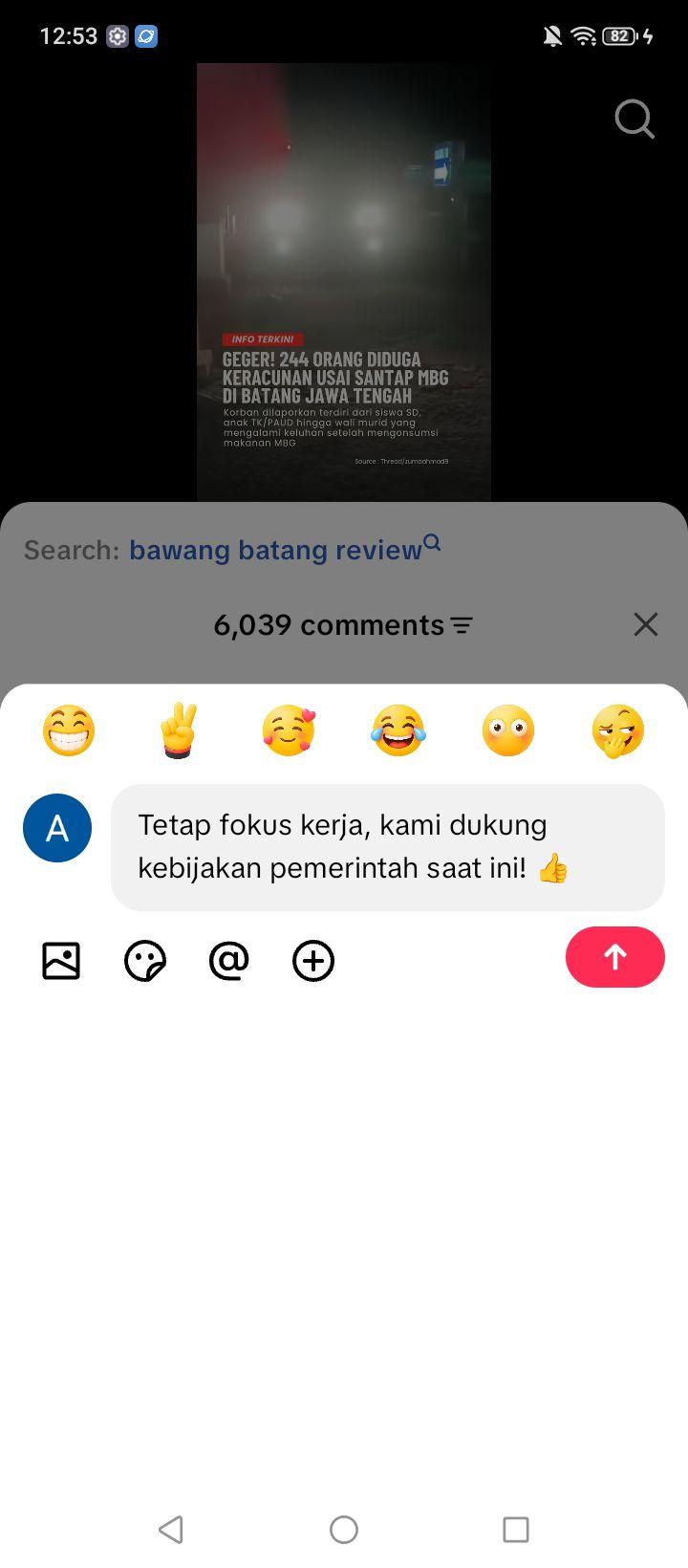Attach a photo to the comment
The width and height of the screenshot is (688, 1568).
click(61, 961)
